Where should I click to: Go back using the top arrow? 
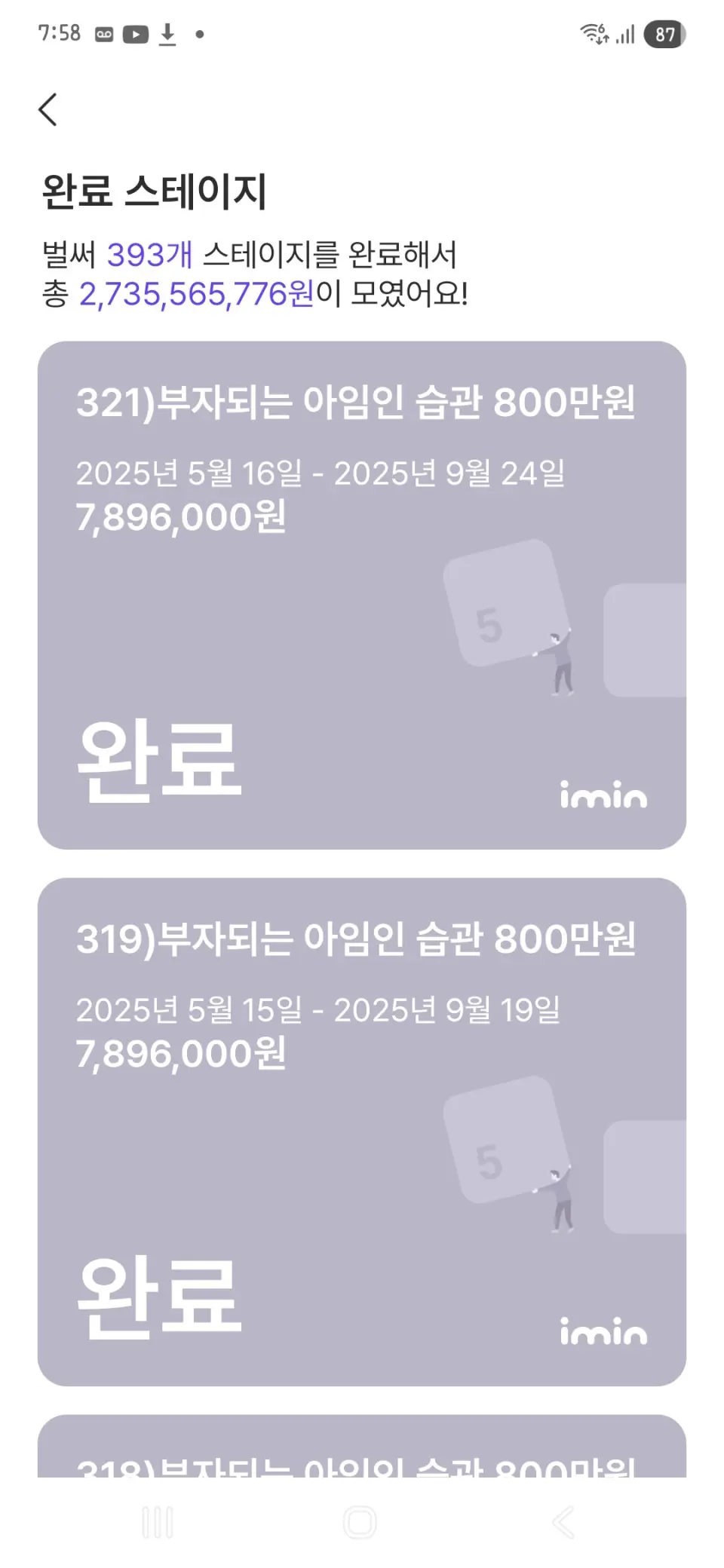coord(48,110)
